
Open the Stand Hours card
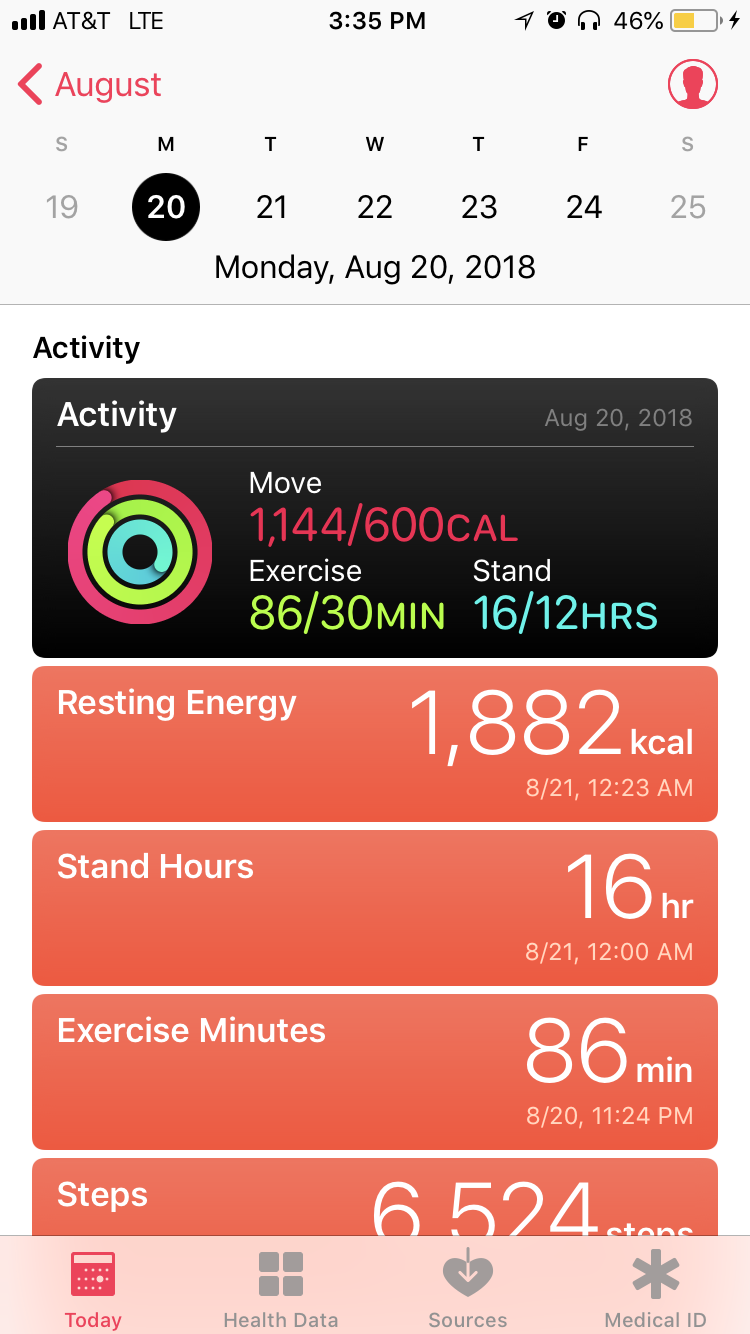tap(375, 908)
